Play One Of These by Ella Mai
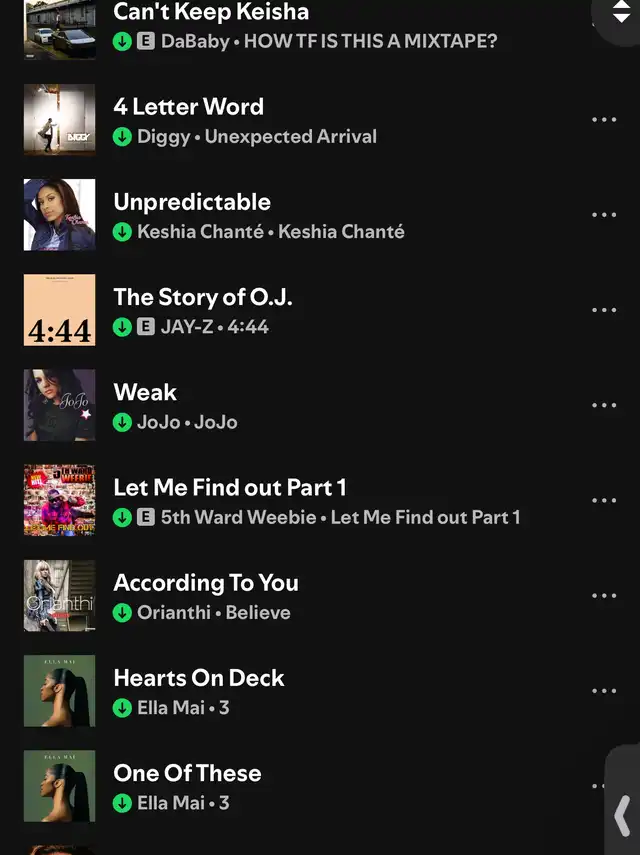The image size is (640, 855). (187, 773)
